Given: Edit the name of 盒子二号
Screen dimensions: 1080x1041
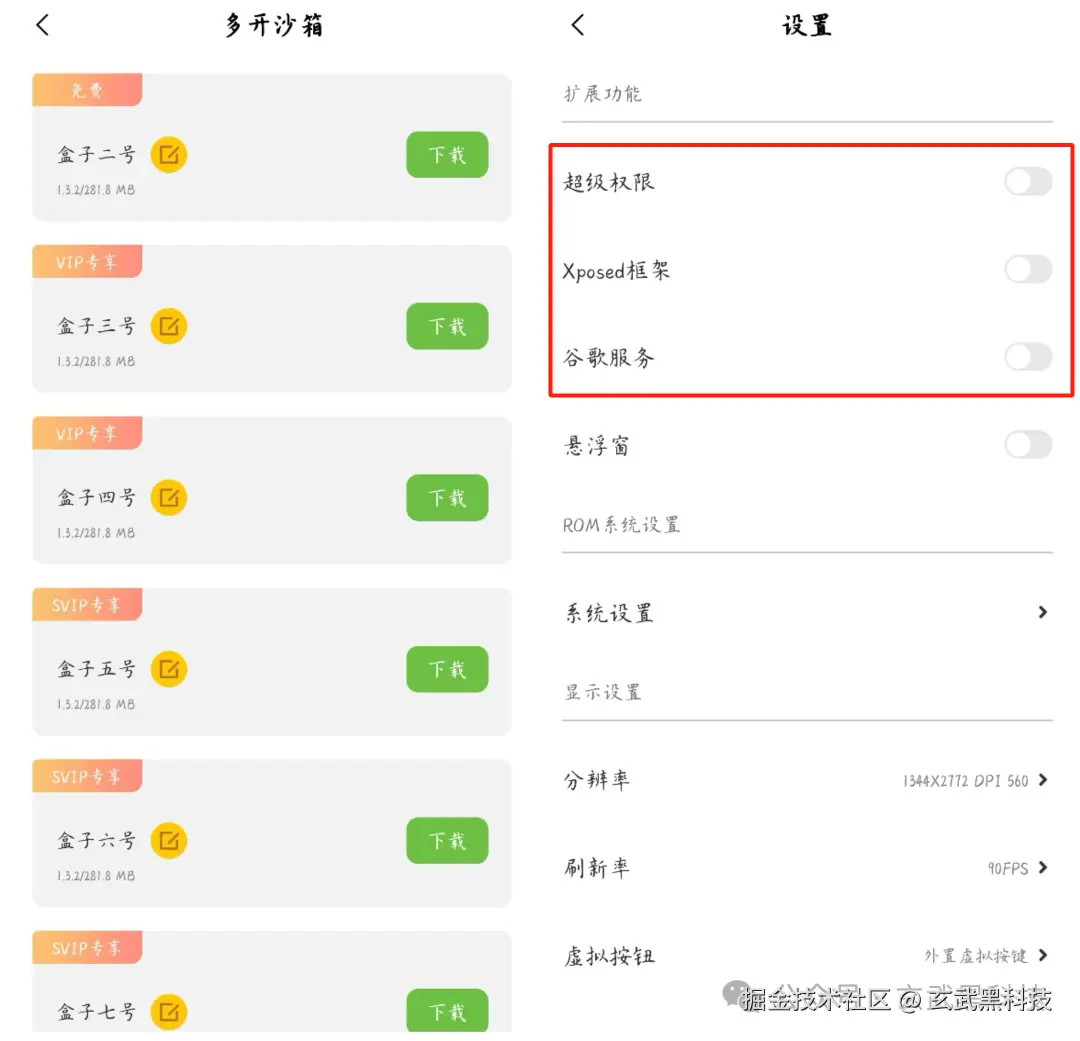Looking at the screenshot, I should 169,155.
